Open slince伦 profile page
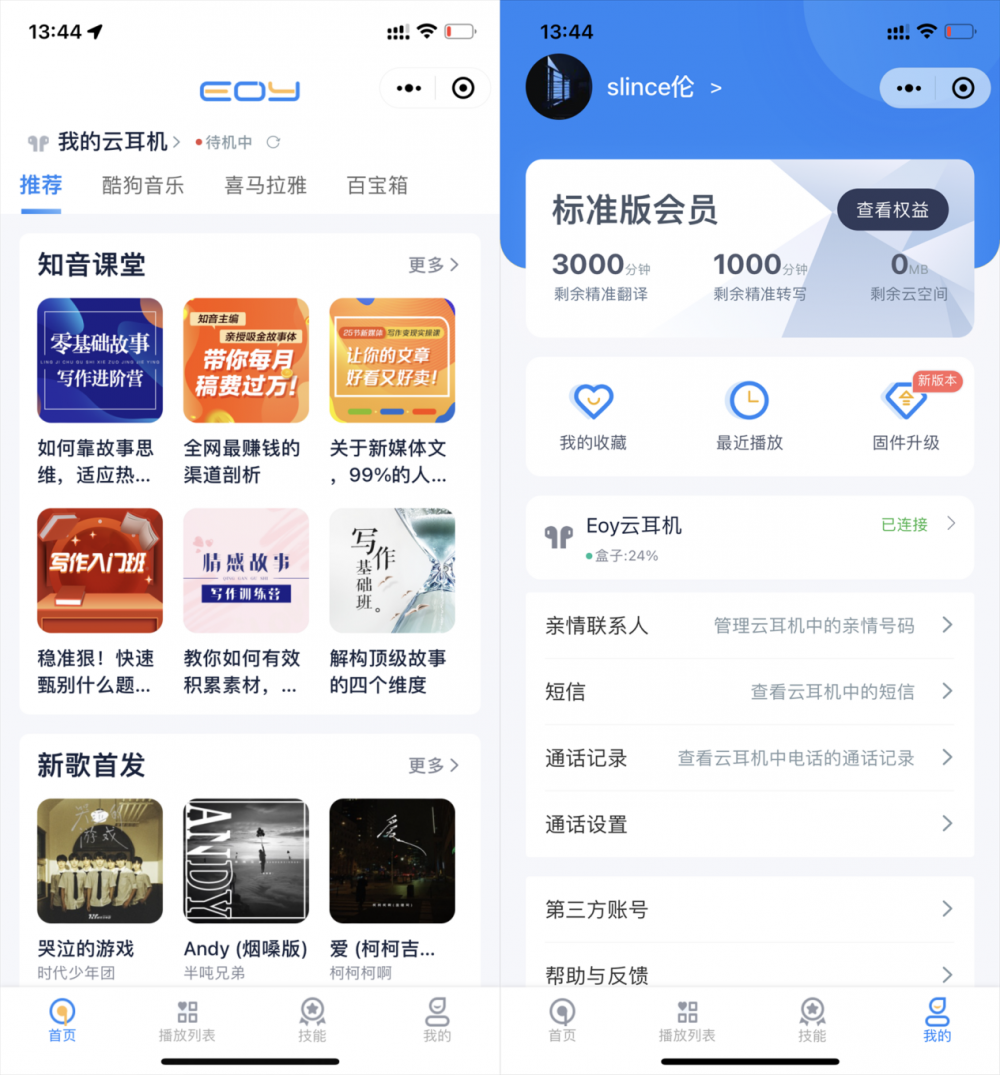 [650, 88]
